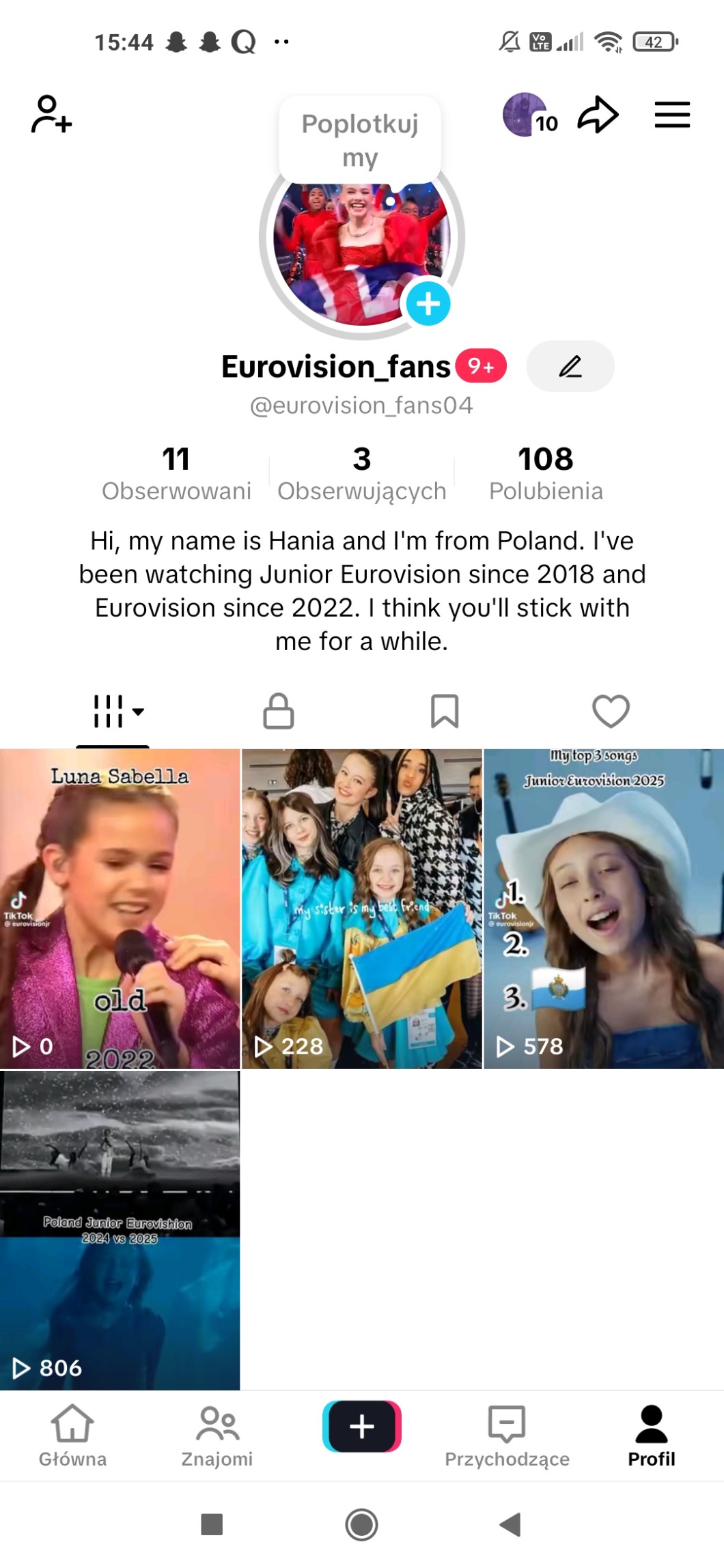Open the 108 Polubienia count

tap(546, 473)
